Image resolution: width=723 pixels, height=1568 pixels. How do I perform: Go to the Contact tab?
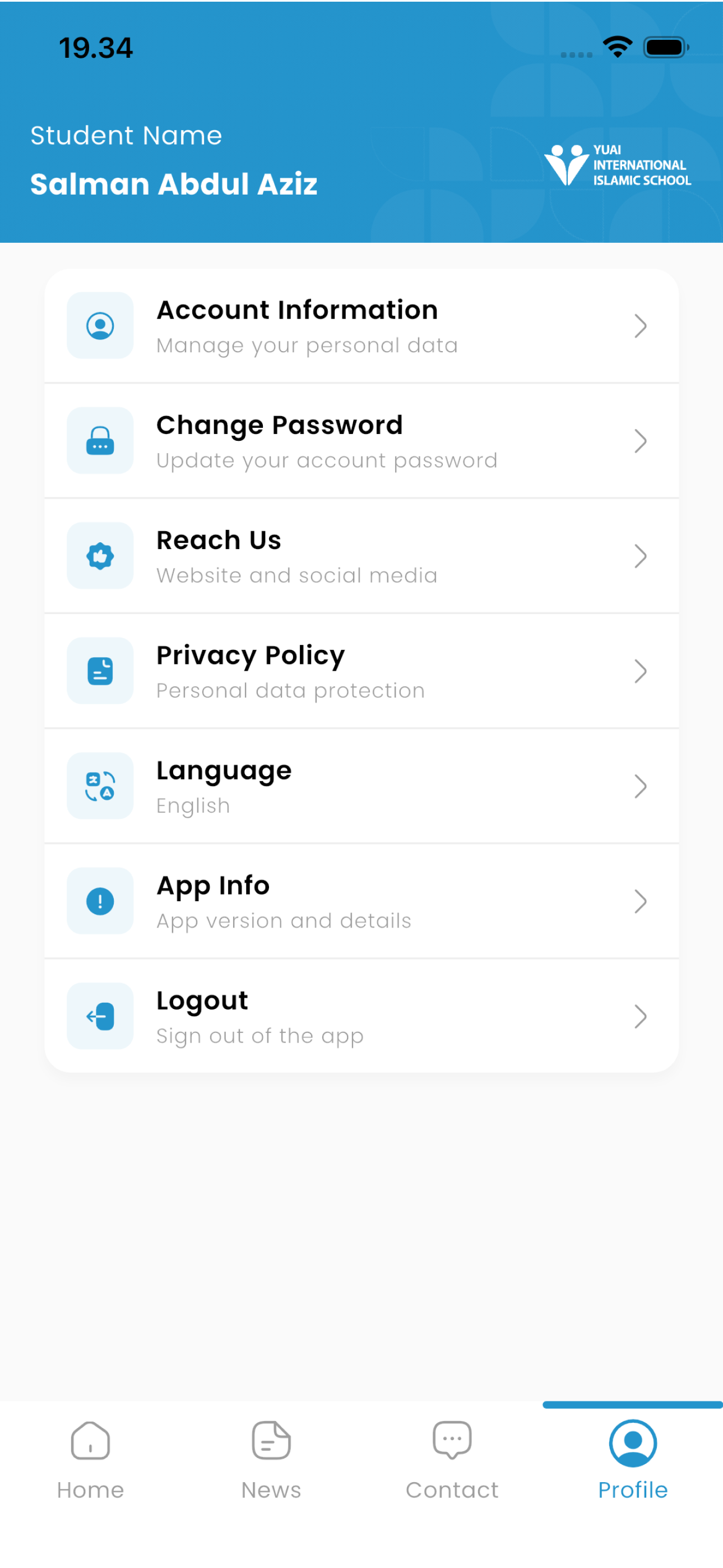pyautogui.click(x=452, y=1461)
